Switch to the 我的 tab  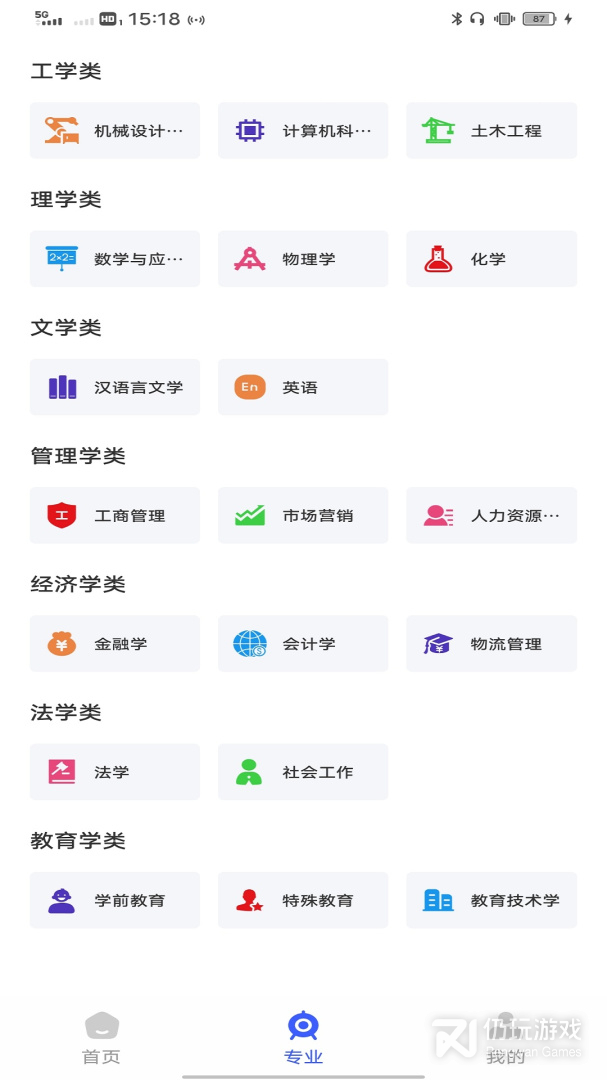coord(506,1039)
